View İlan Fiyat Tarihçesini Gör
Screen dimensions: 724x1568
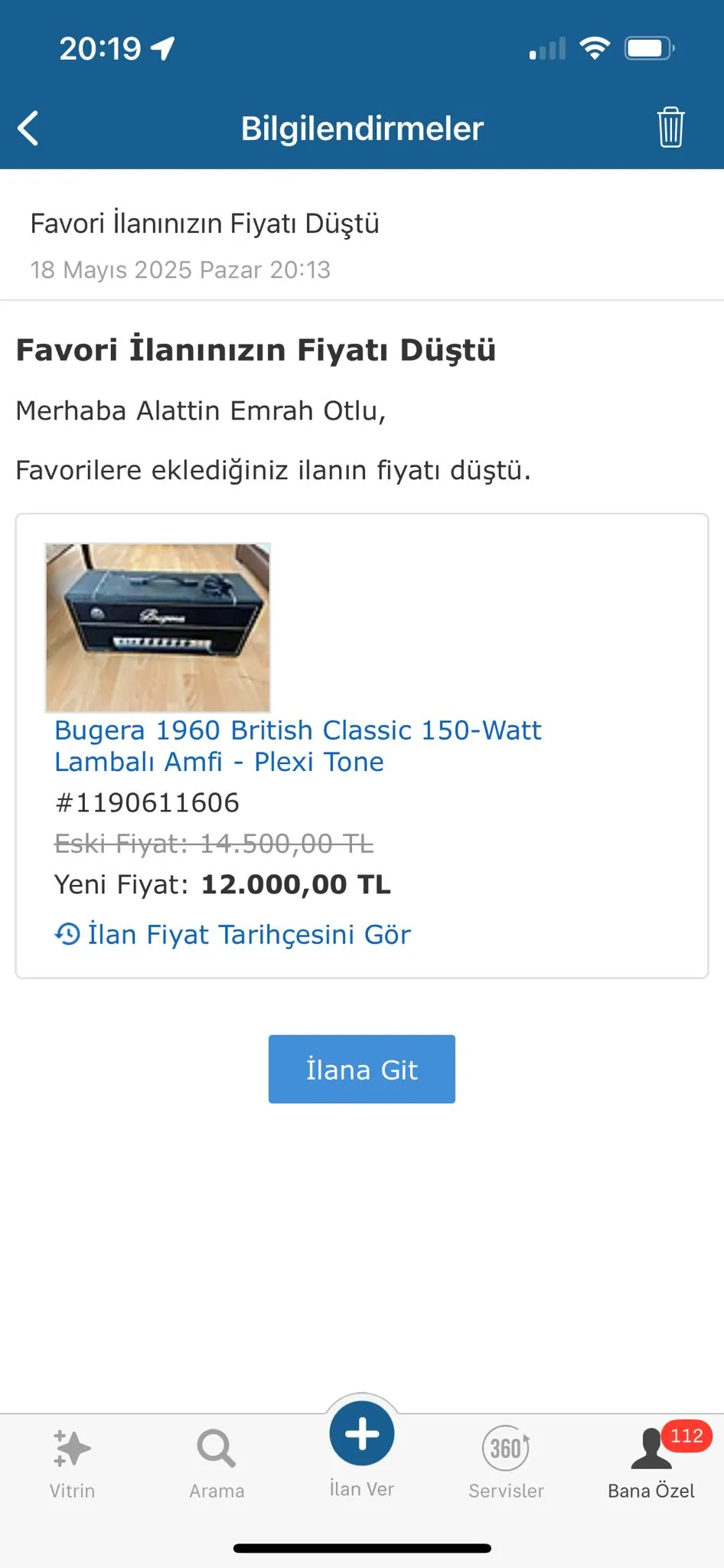point(233,935)
